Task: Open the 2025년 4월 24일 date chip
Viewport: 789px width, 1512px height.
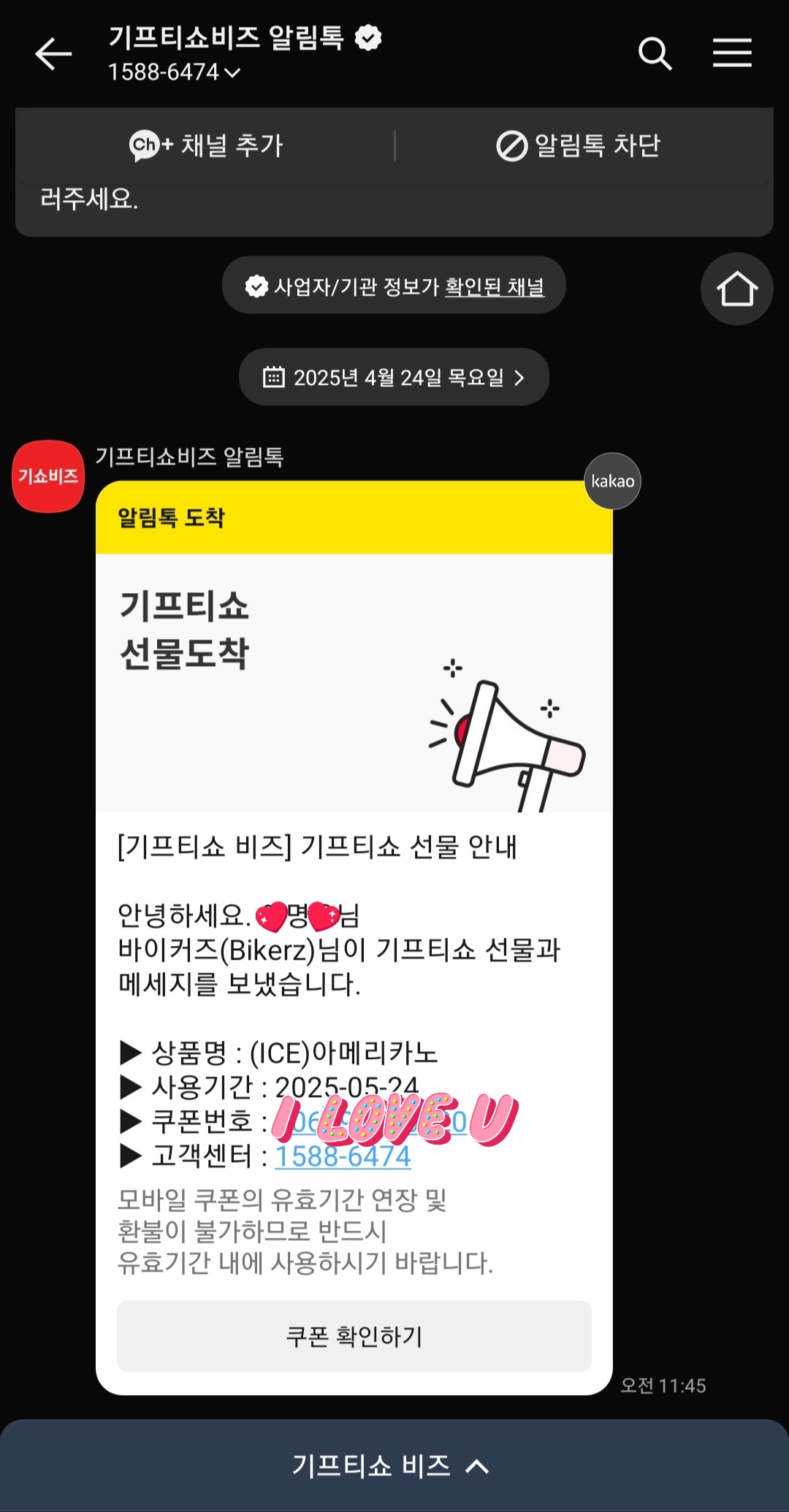Action: (394, 378)
